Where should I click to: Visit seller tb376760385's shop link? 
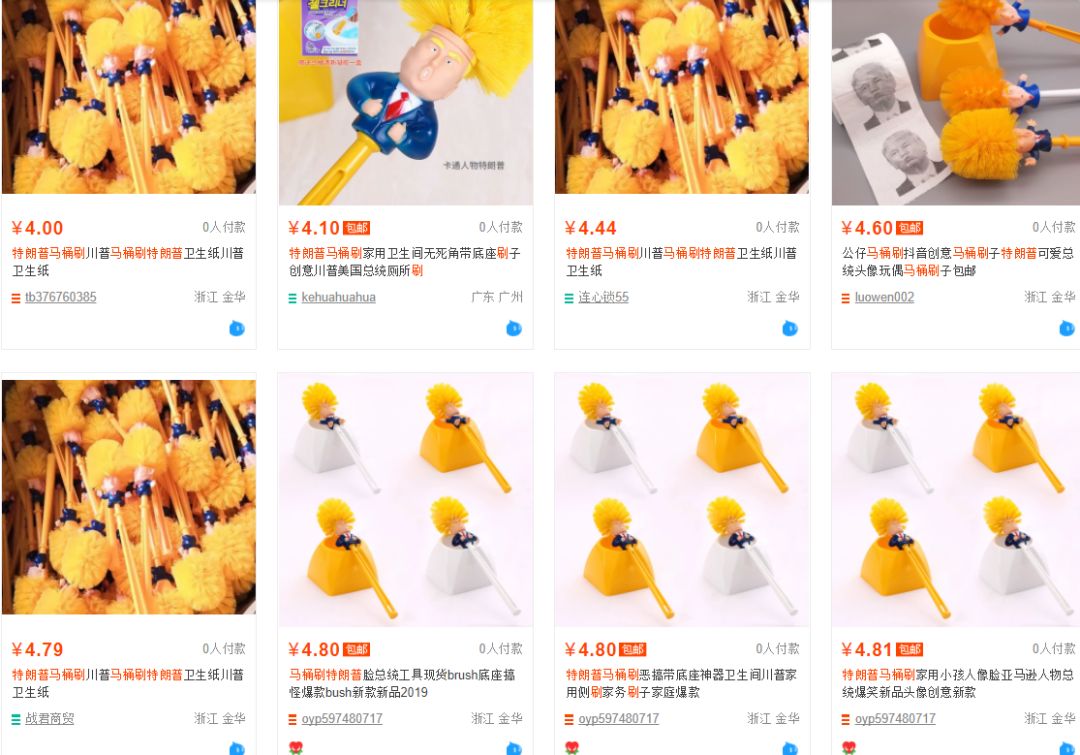tap(60, 297)
